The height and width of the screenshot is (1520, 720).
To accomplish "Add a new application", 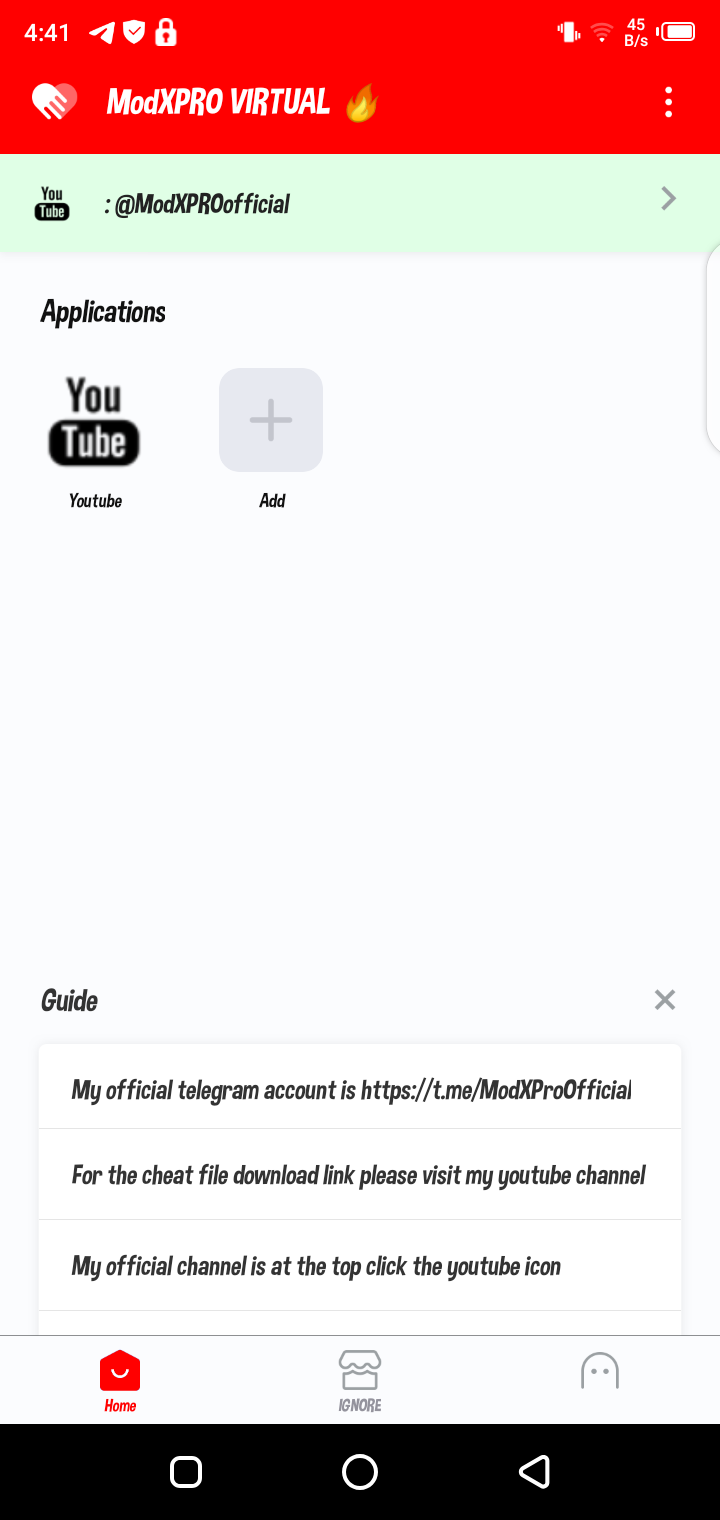I will (x=271, y=420).
